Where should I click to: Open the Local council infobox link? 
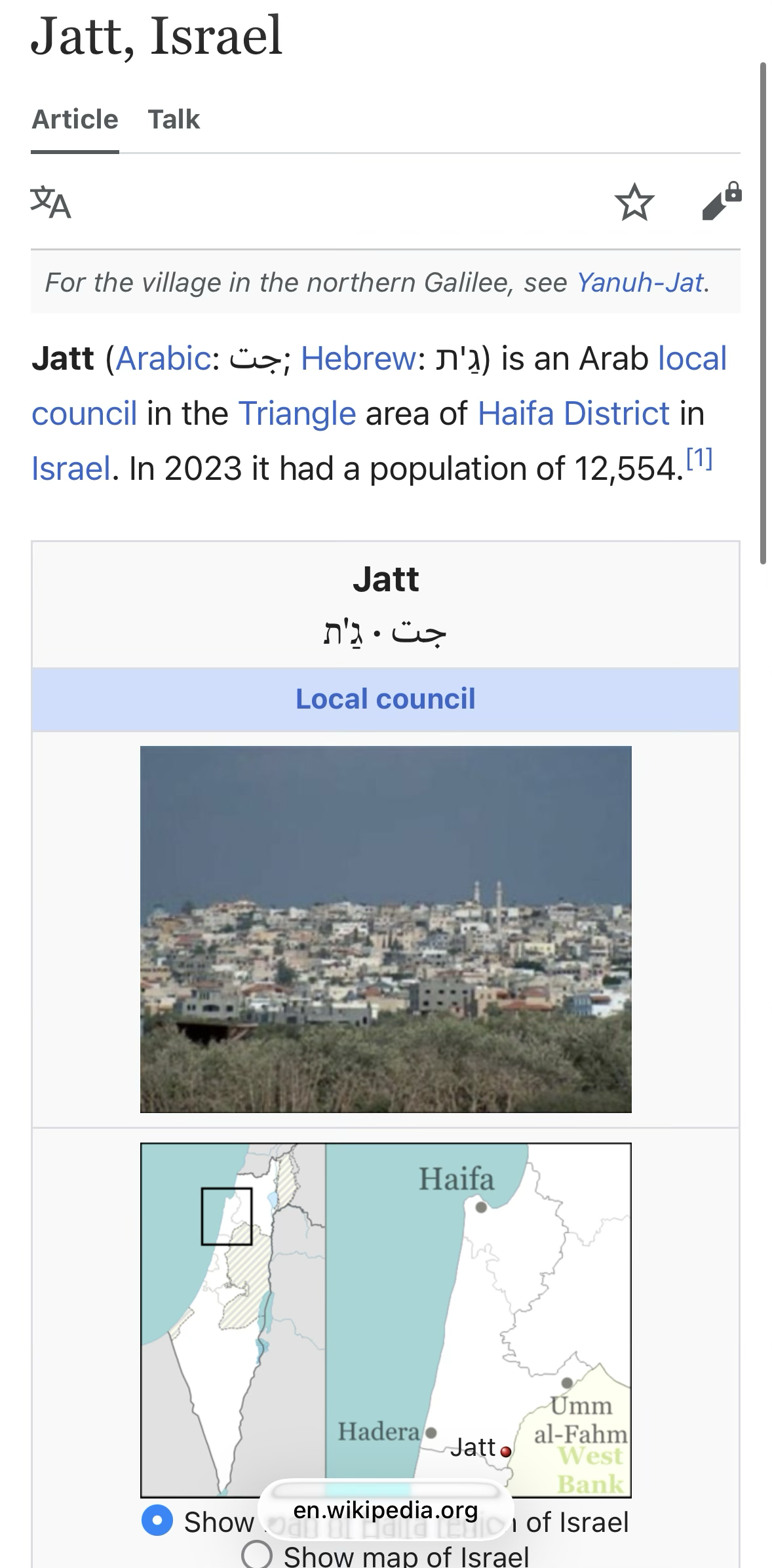click(x=385, y=699)
